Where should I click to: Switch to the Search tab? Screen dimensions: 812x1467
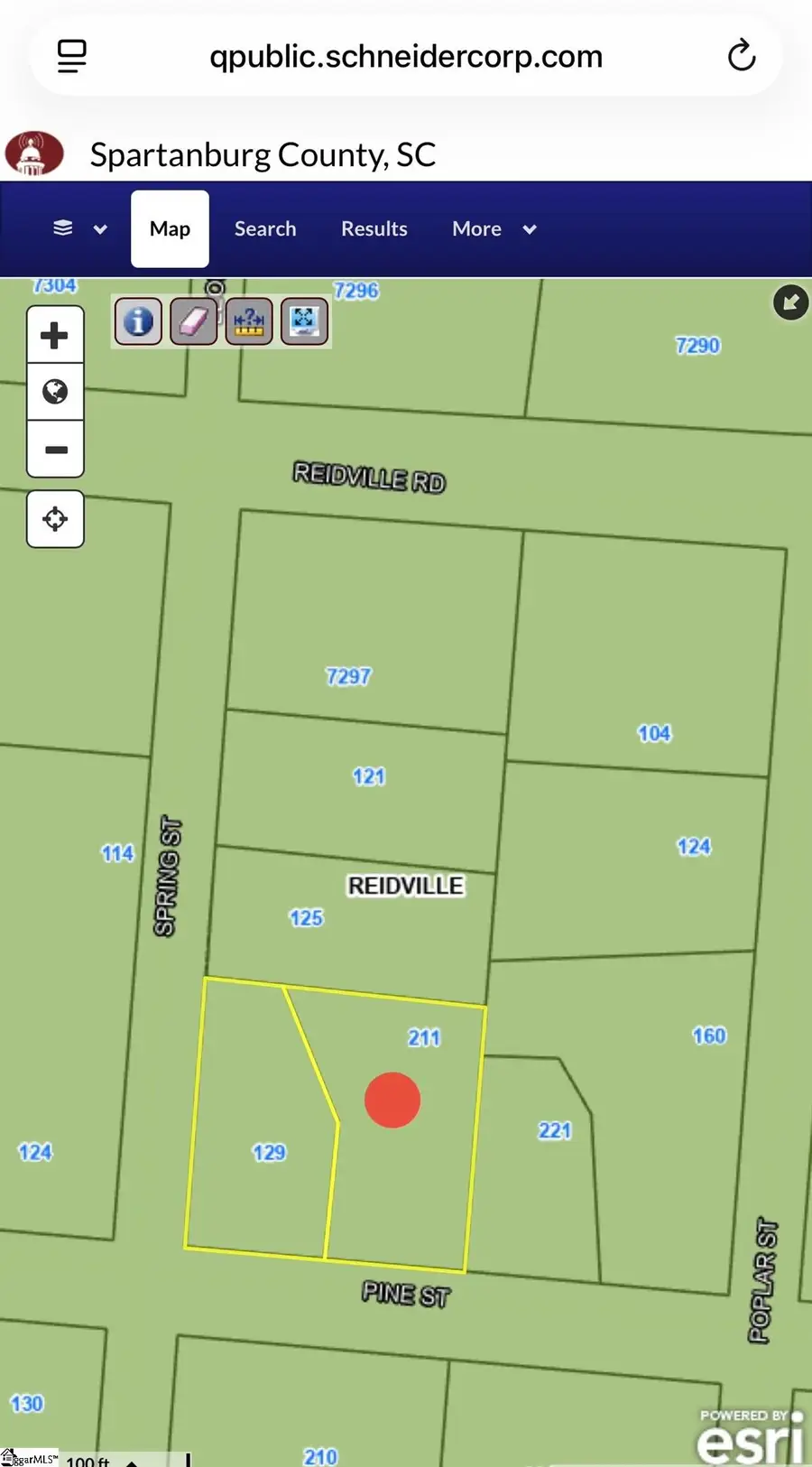(265, 228)
